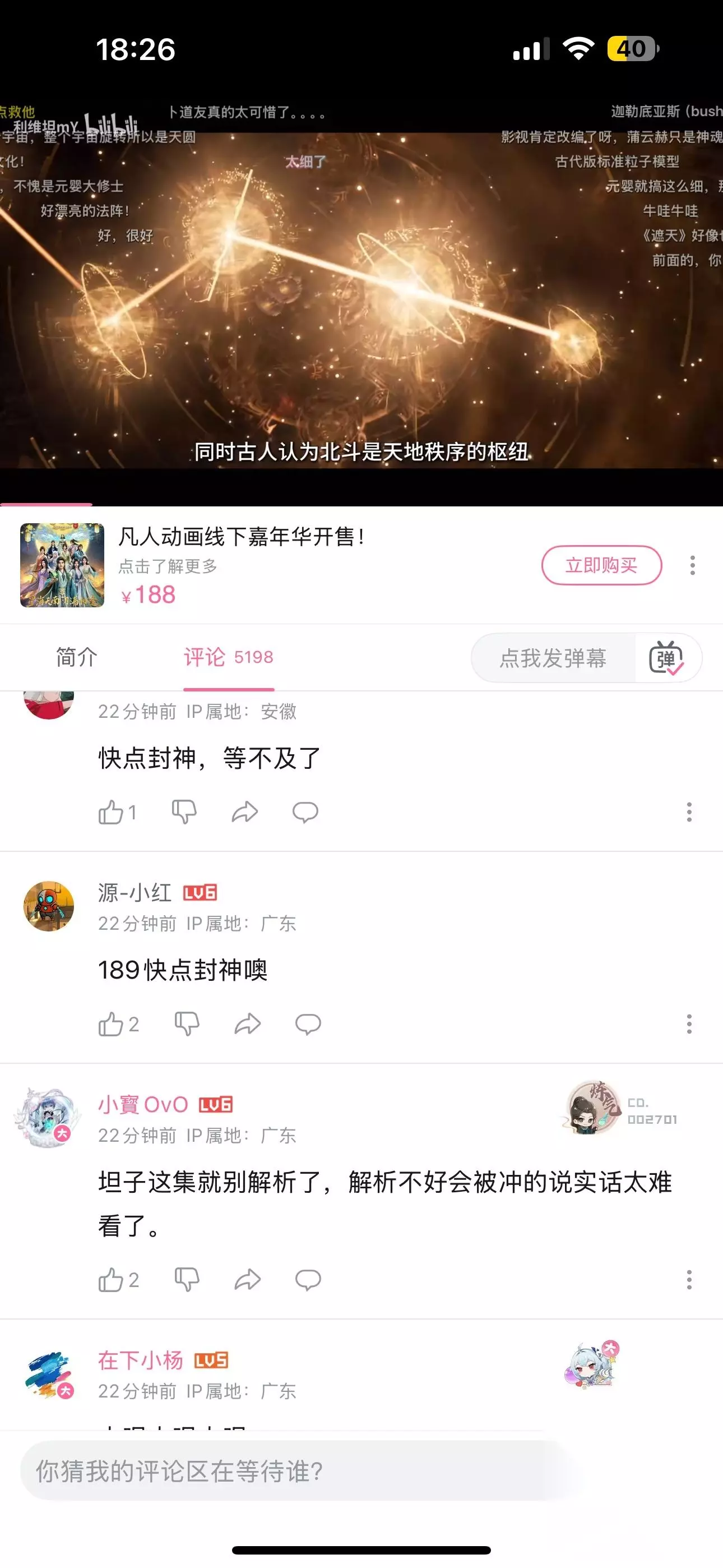Share the comment 快点封神，等不及了
The height and width of the screenshot is (1568, 723).
[x=245, y=812]
